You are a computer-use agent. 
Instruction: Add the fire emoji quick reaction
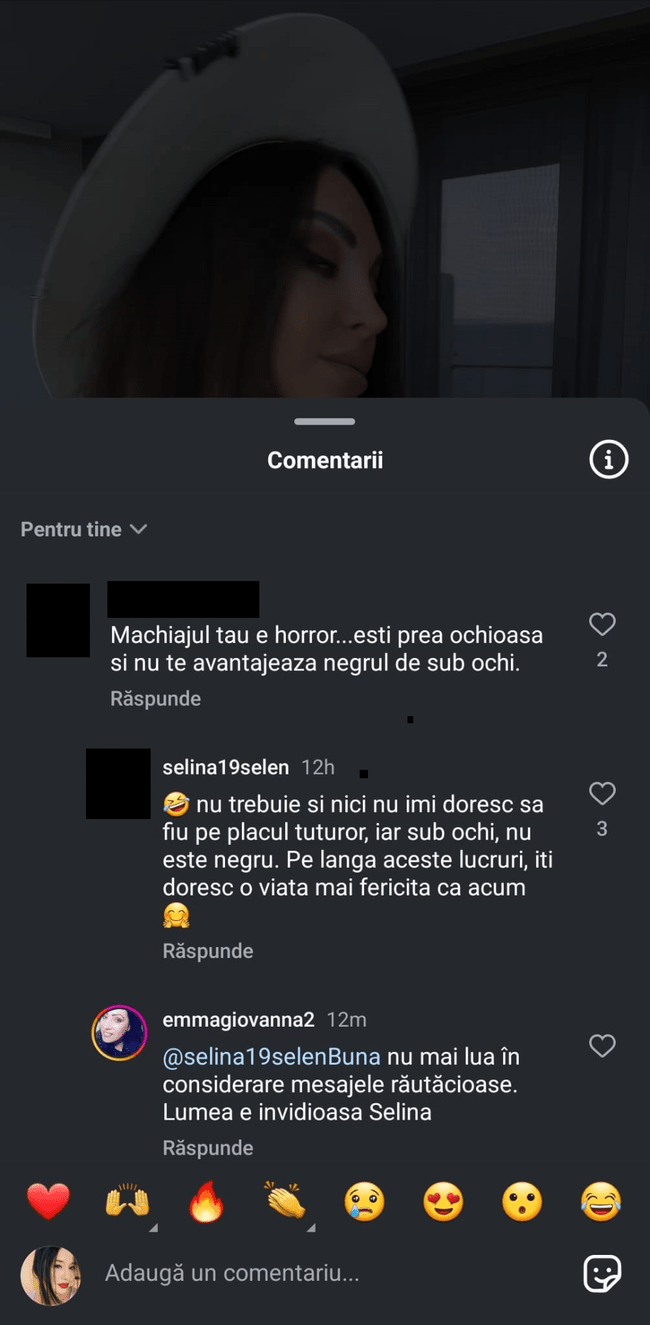point(207,1201)
